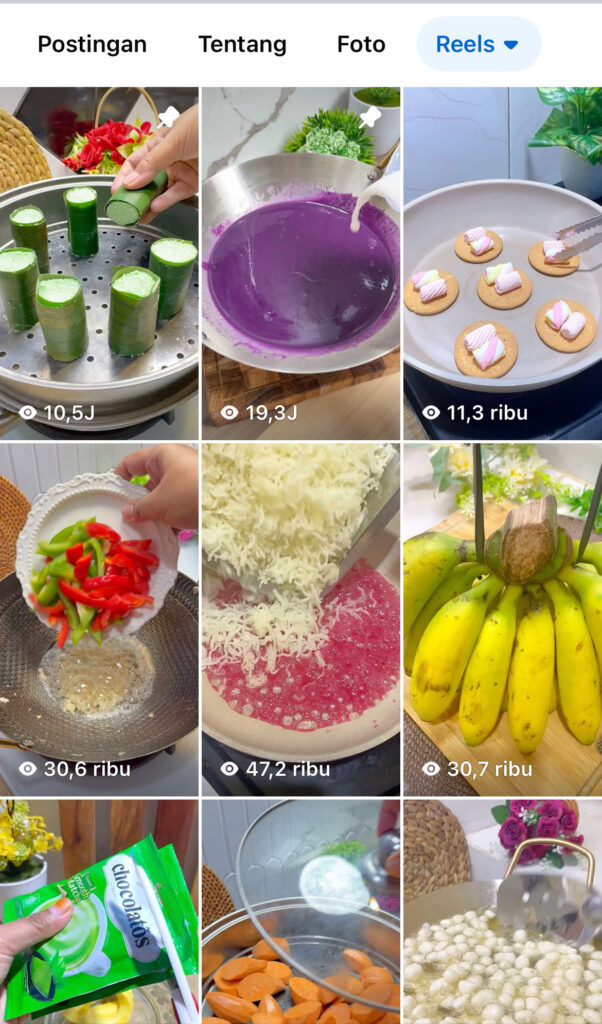The image size is (602, 1024).
Task: Open the red and green peppers reel
Action: coord(99,620)
